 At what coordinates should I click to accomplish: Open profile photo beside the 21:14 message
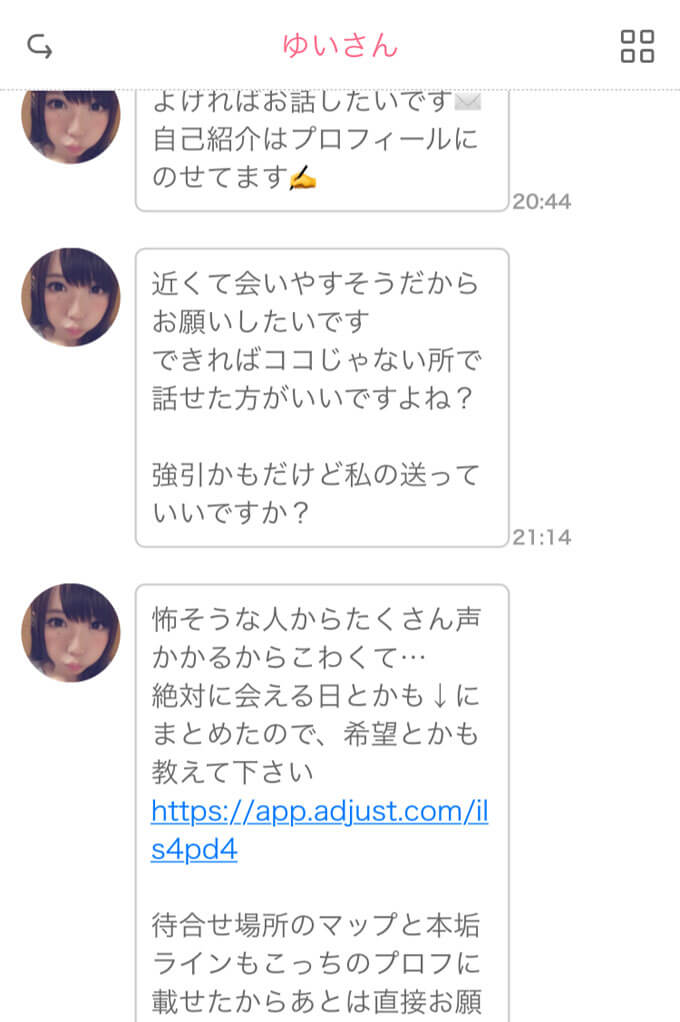point(71,297)
